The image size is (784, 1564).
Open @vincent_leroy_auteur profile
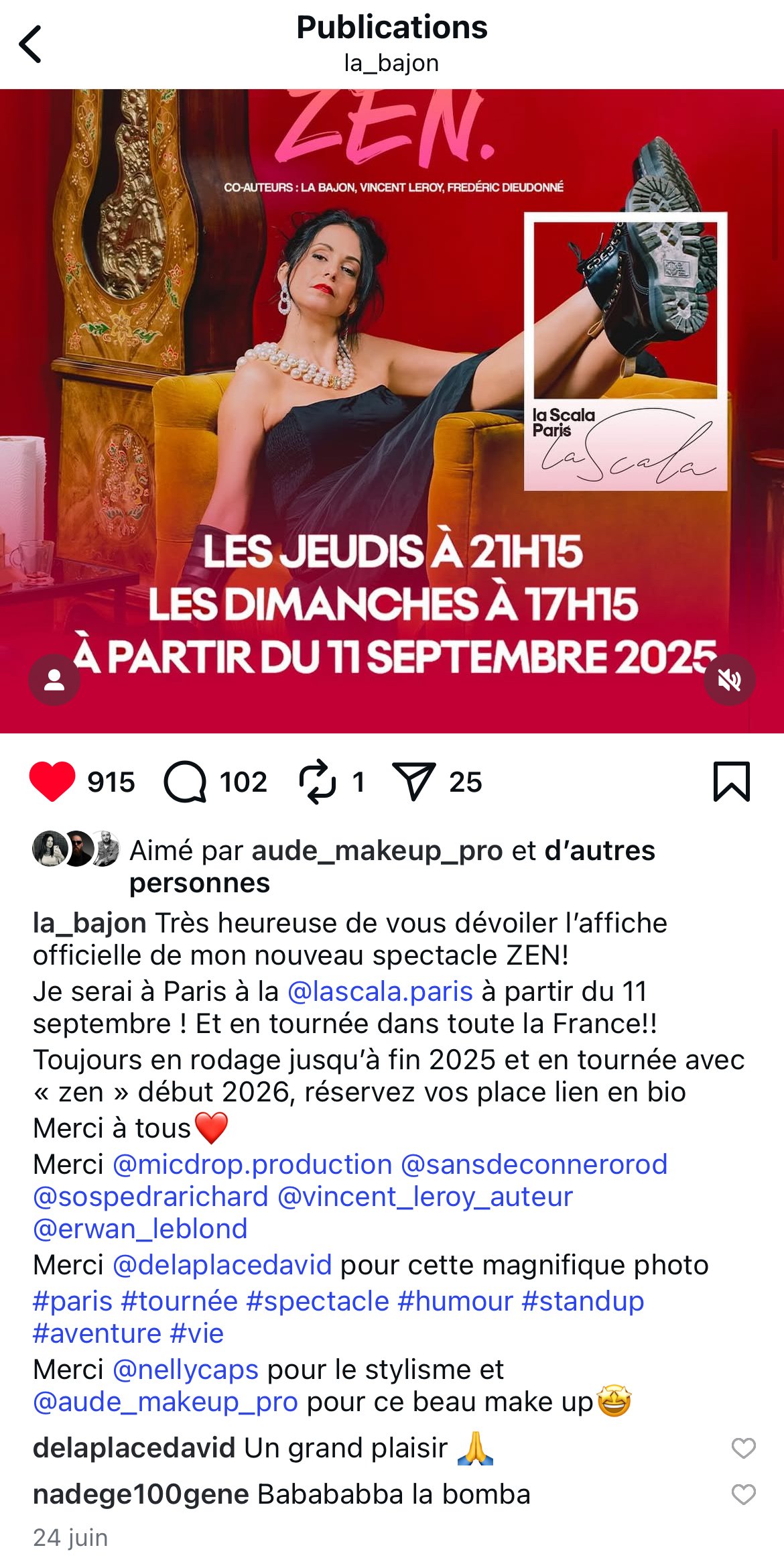[425, 1197]
